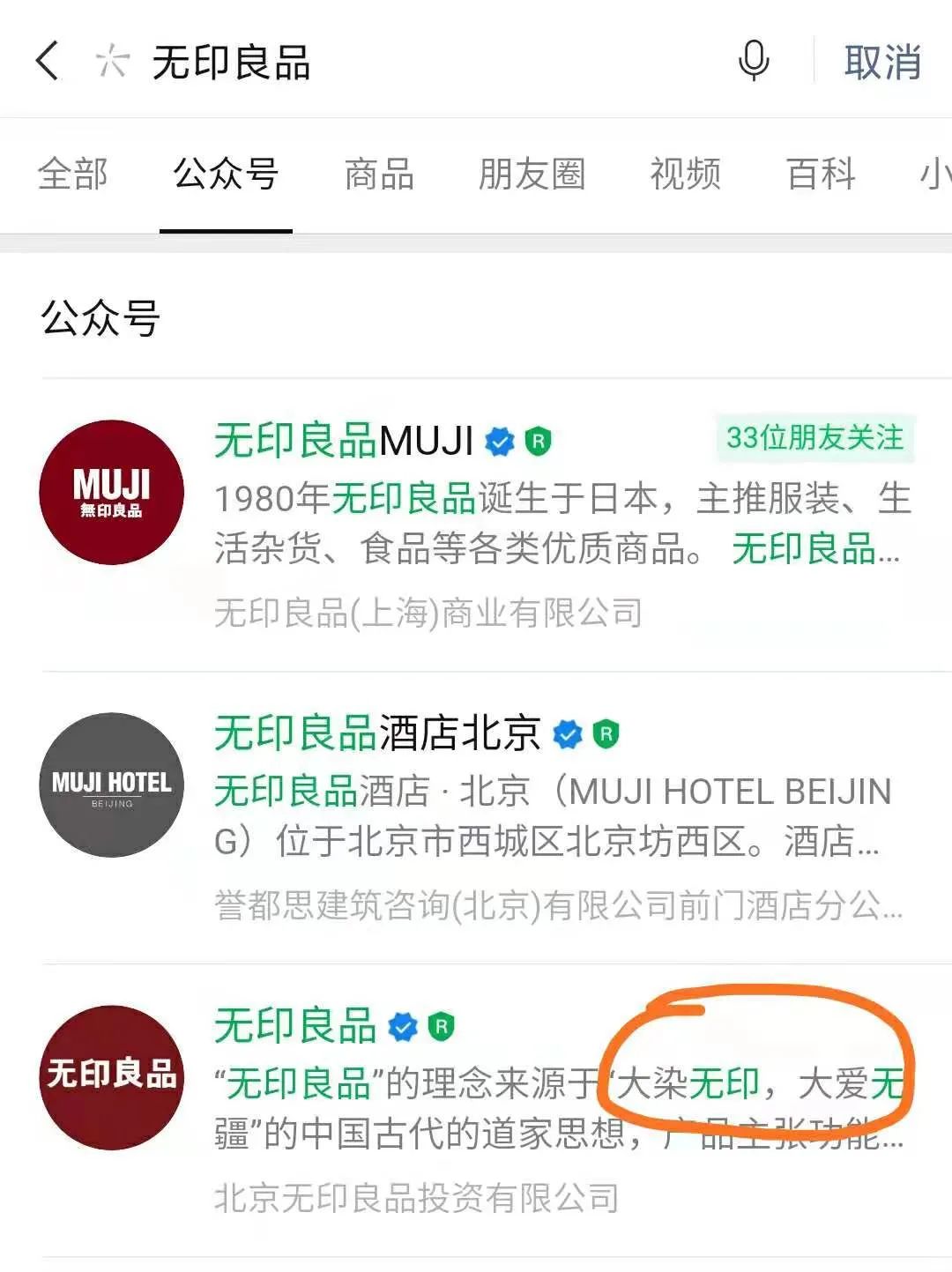Viewport: 952px width, 1272px height.
Task: Open the 朋友圈 tab
Action: coord(532,174)
